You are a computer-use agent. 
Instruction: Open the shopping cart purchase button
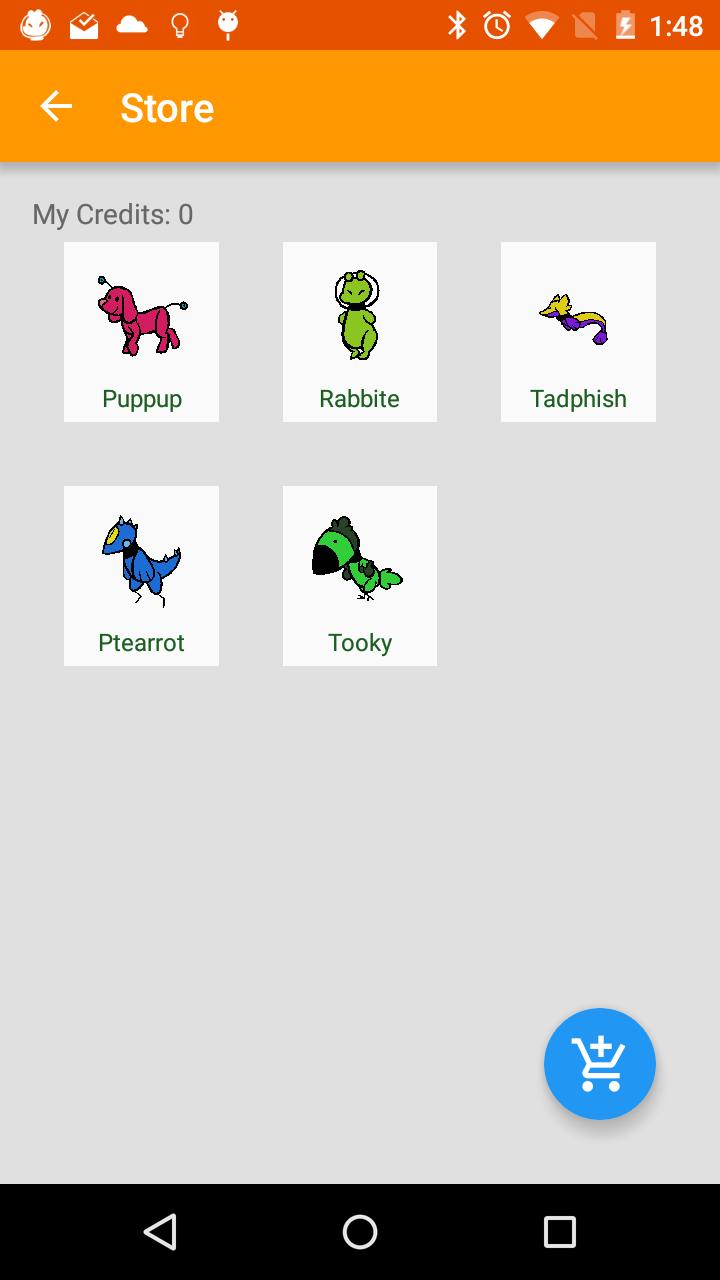tap(600, 1063)
